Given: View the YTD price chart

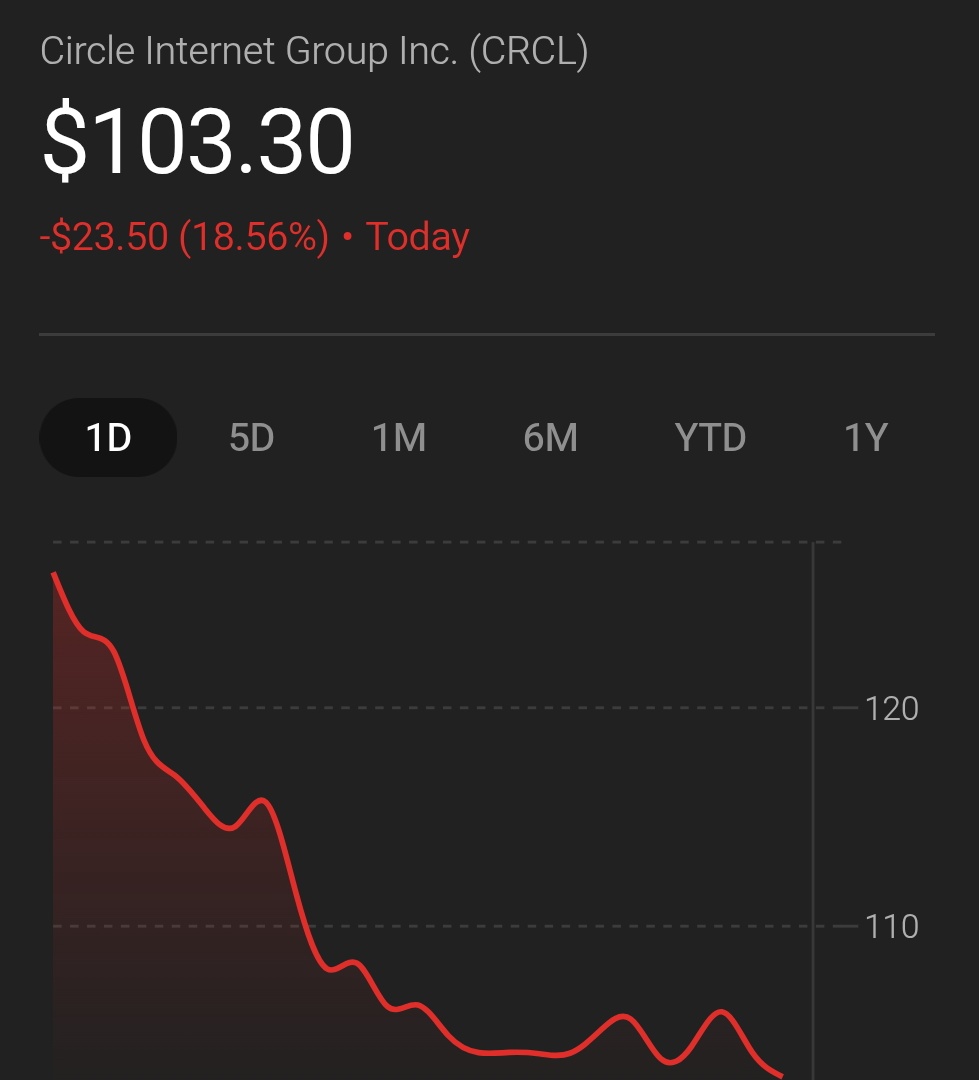Looking at the screenshot, I should pyautogui.click(x=710, y=438).
